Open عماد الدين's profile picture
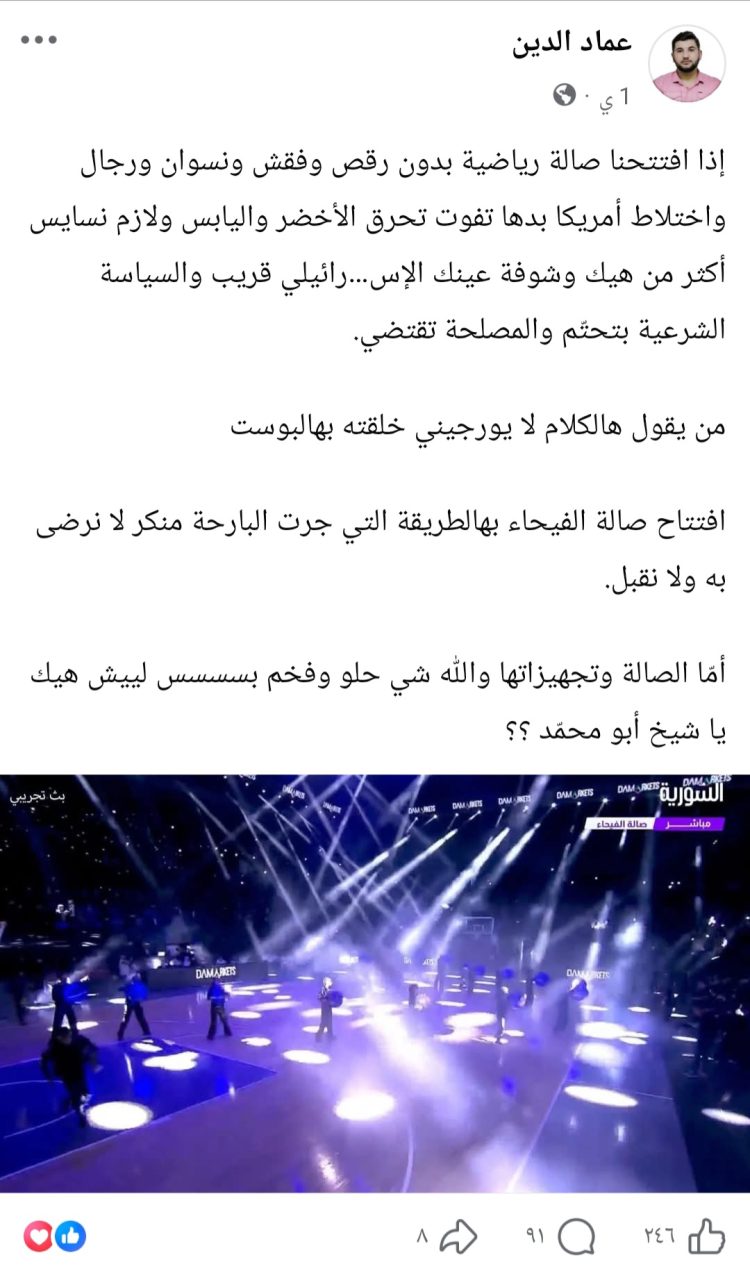 [687, 64]
